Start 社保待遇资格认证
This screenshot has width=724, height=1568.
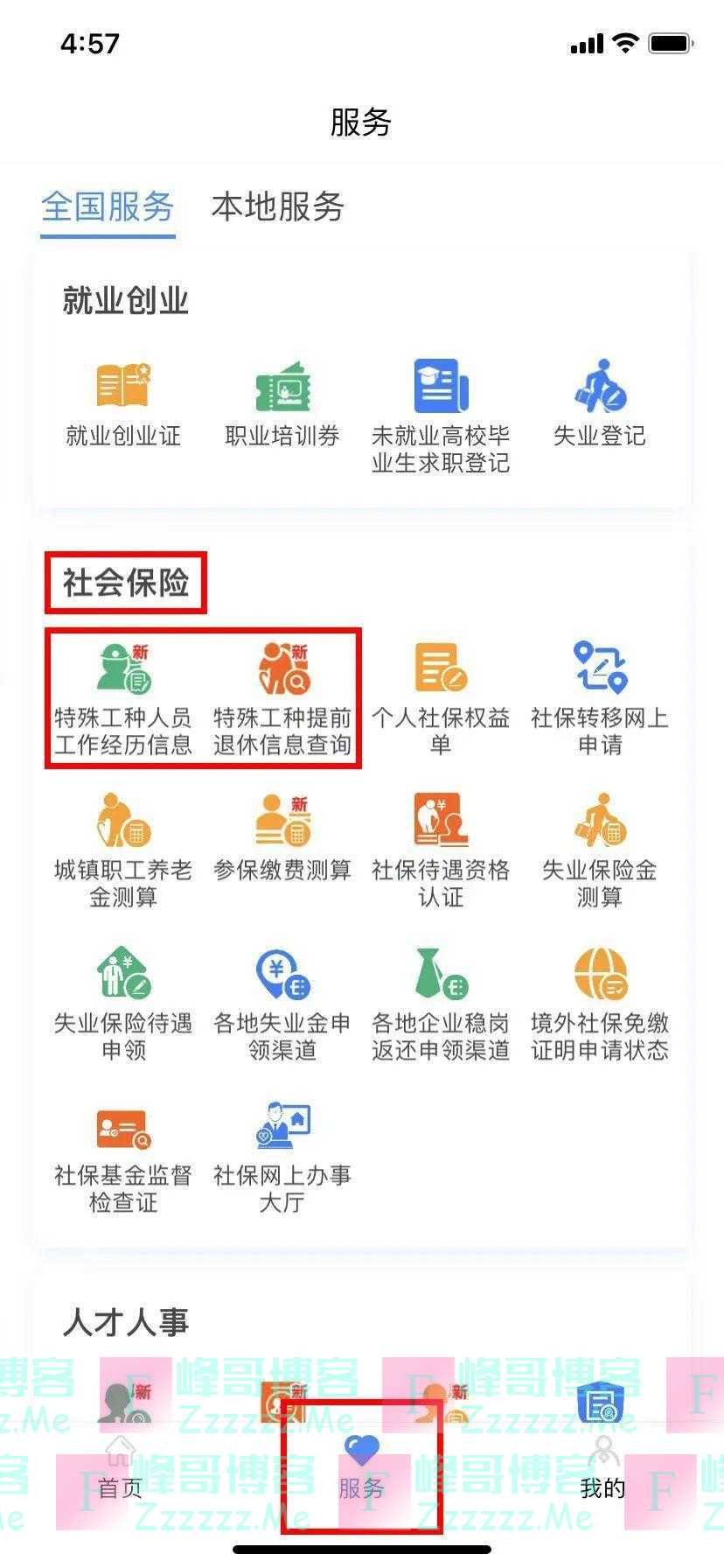coord(441,850)
